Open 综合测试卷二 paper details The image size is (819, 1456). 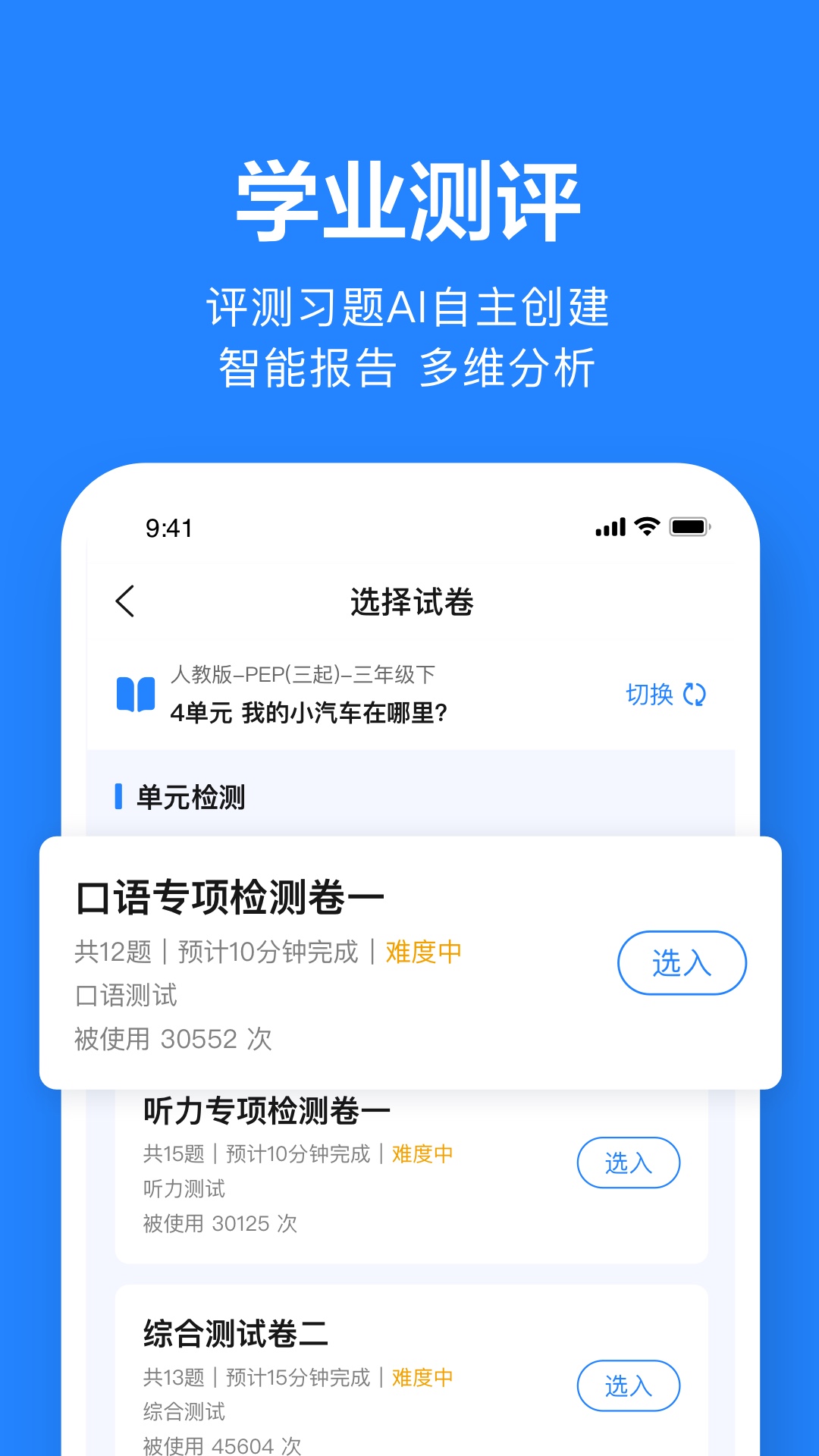click(x=235, y=1332)
